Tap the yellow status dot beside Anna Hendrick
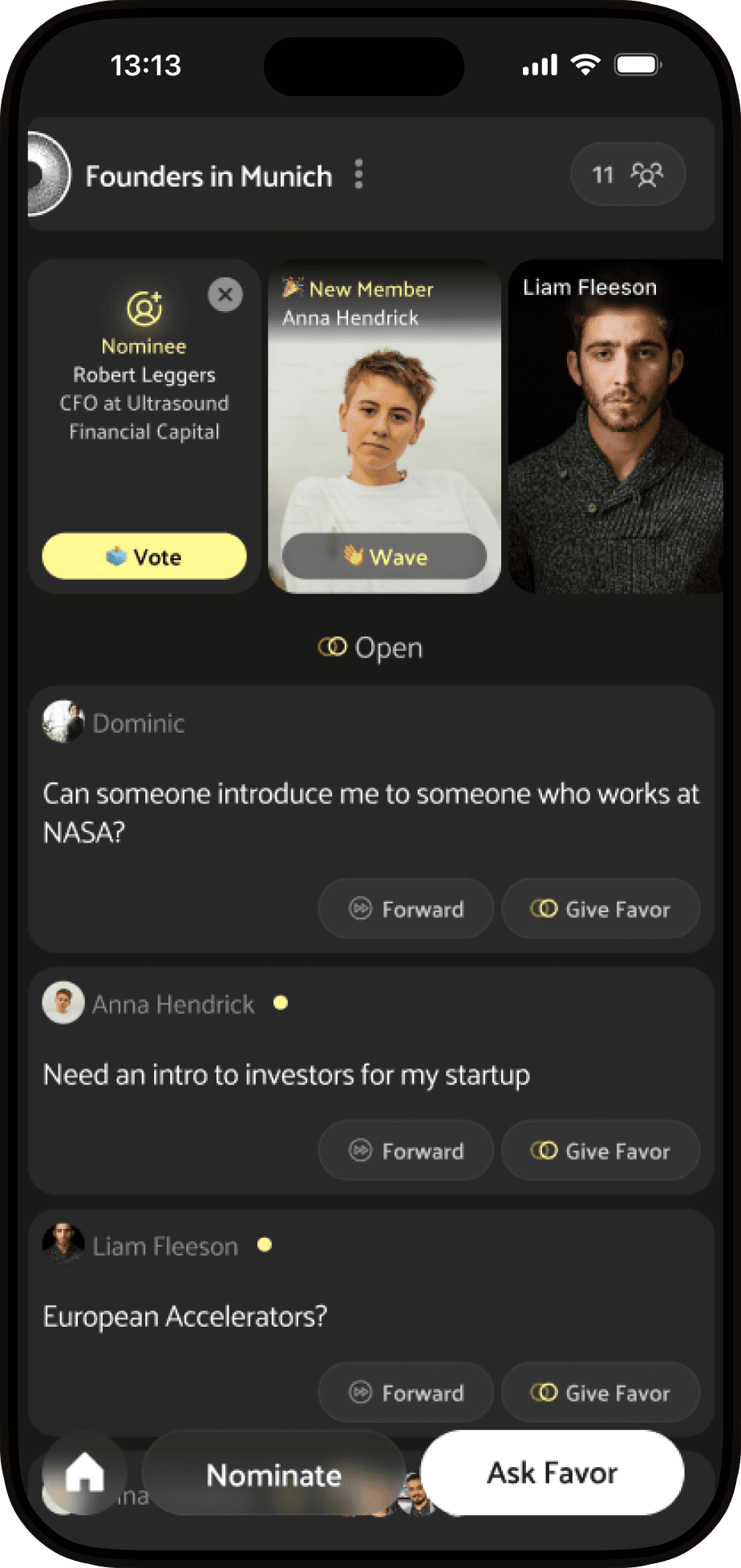The width and height of the screenshot is (741, 1568). click(281, 1003)
